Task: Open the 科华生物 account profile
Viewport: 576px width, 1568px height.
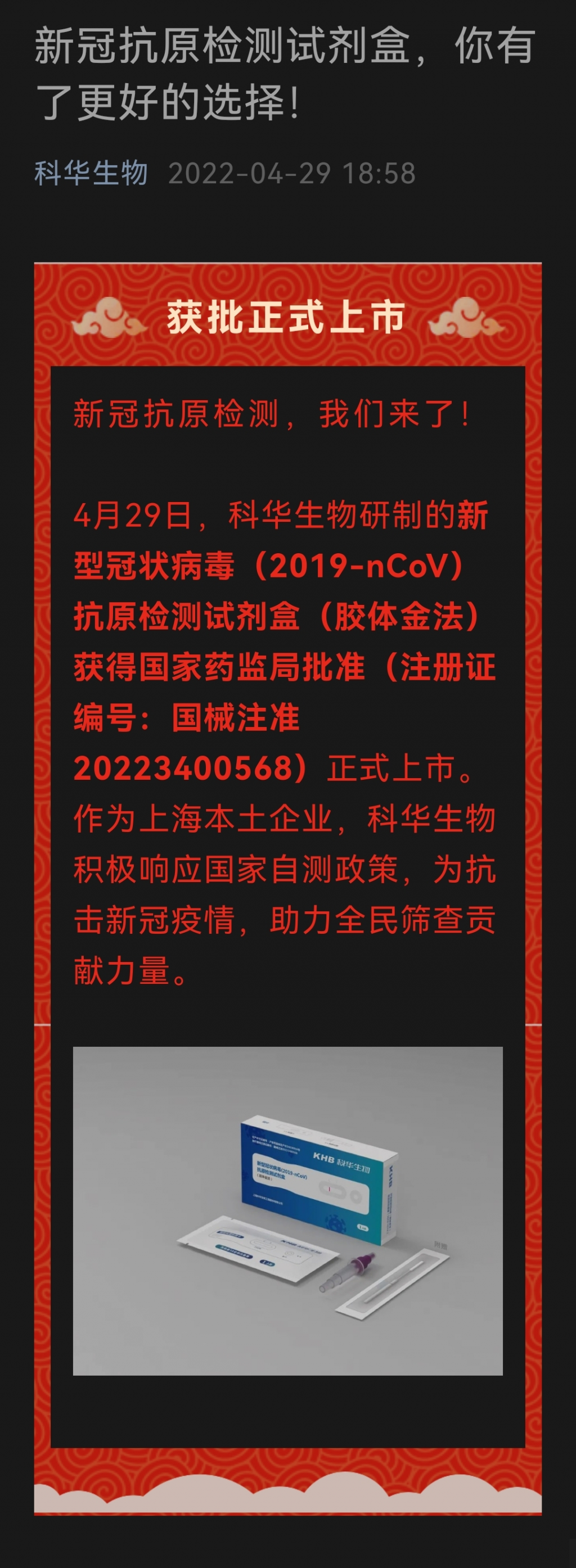Action: (x=91, y=174)
